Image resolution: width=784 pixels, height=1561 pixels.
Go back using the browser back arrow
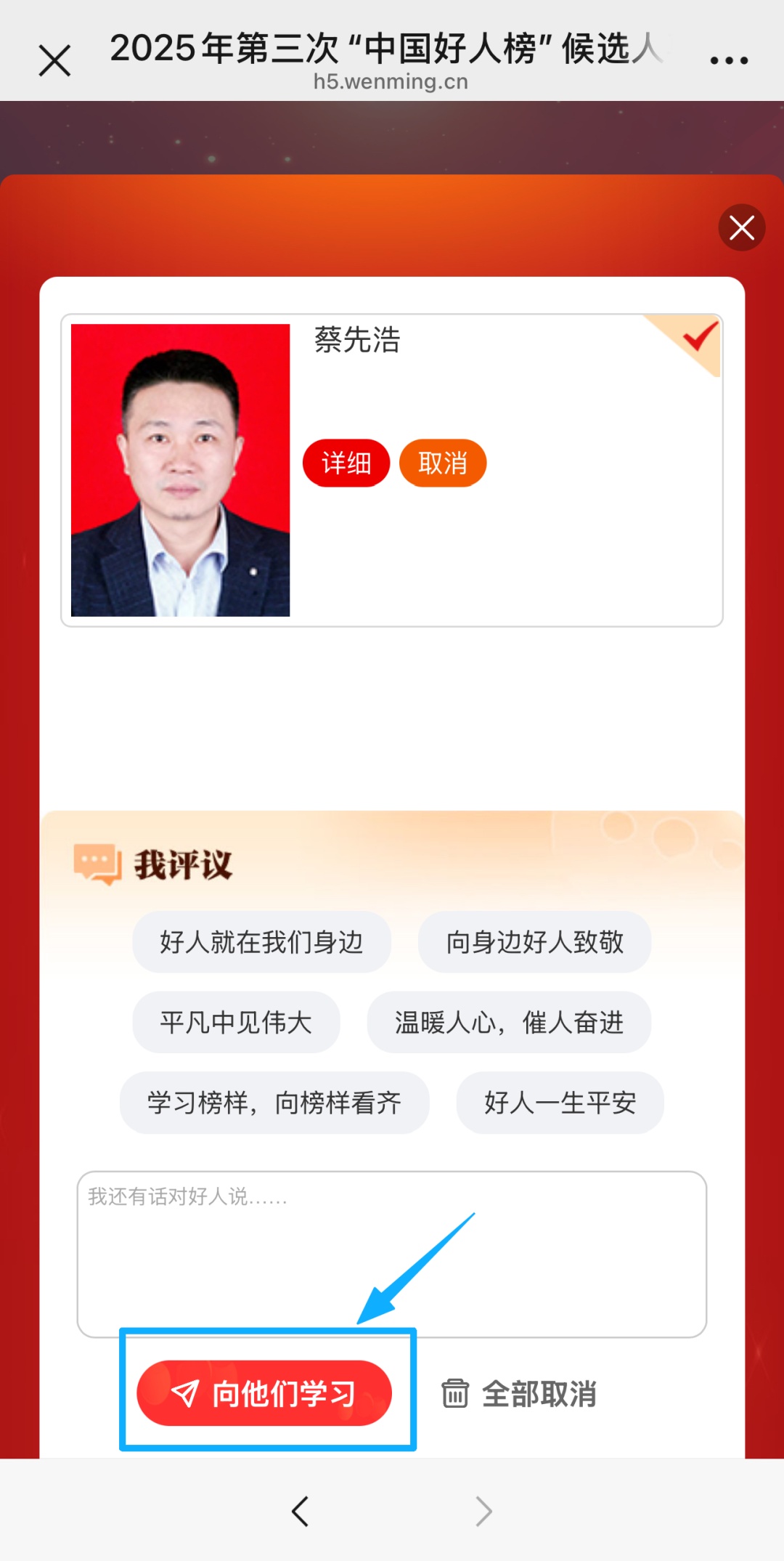point(300,1512)
